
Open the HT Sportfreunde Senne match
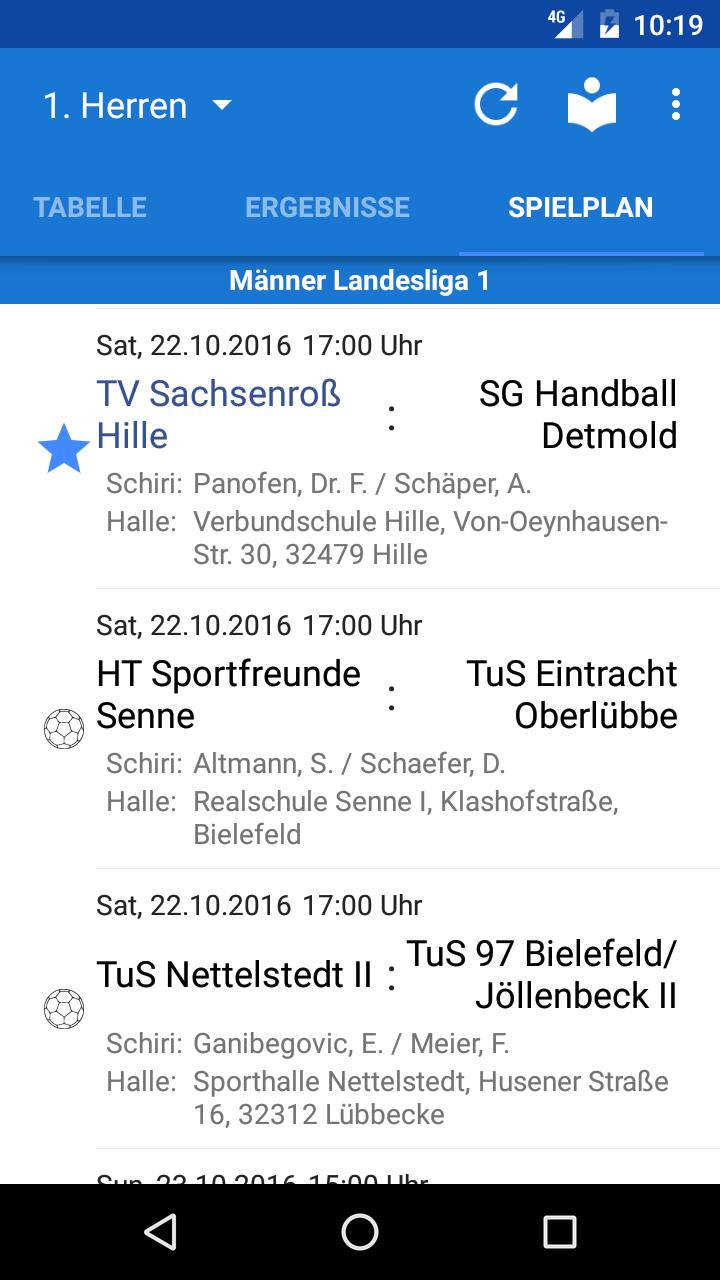(360, 729)
